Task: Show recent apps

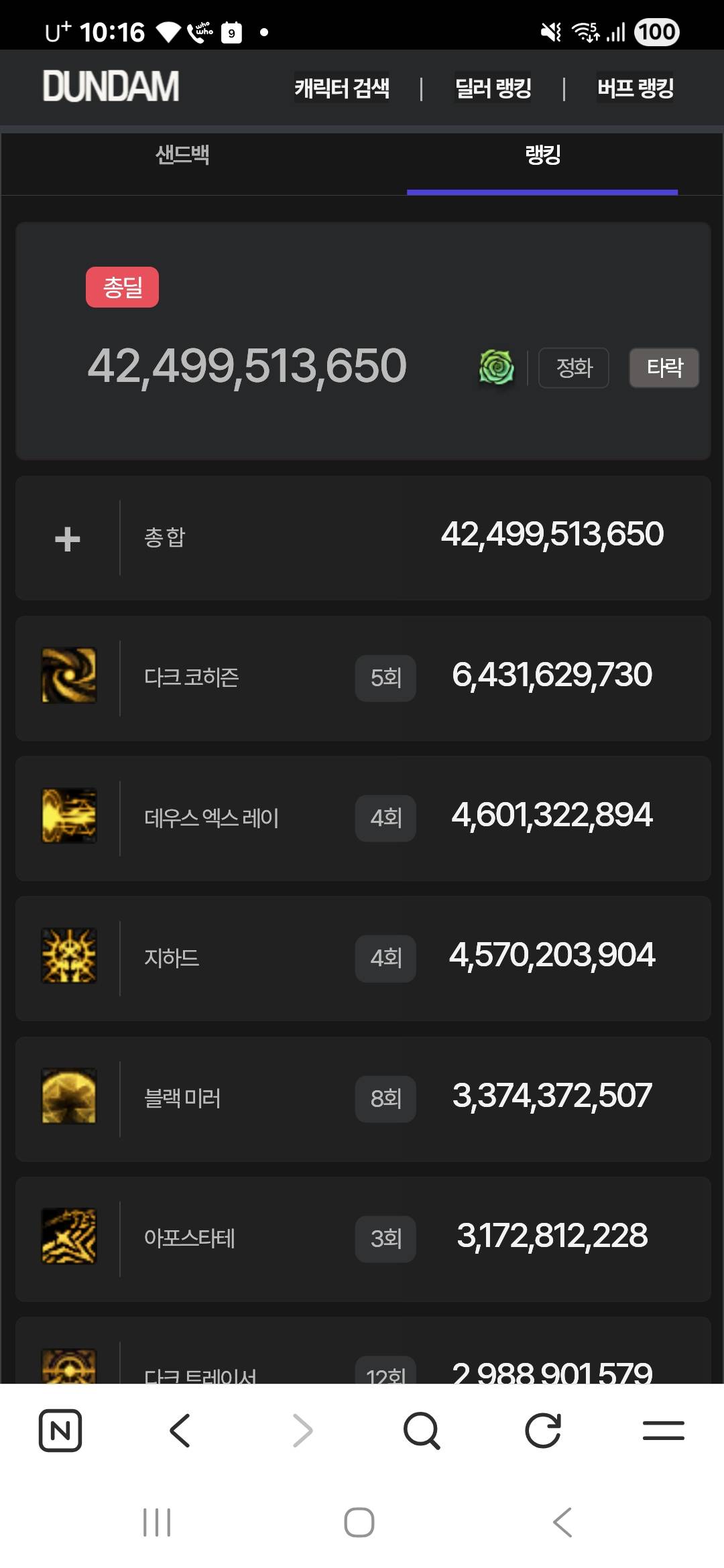Action: click(x=157, y=1522)
